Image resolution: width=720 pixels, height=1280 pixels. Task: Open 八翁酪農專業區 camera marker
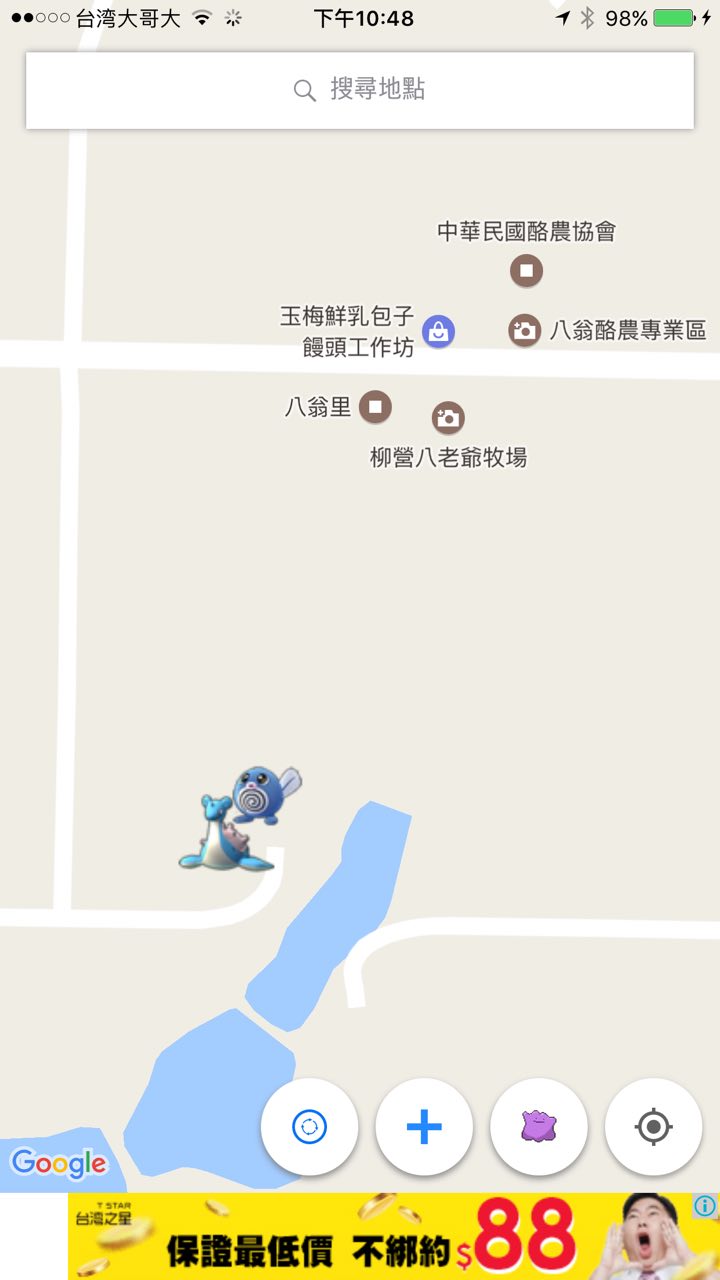(524, 331)
